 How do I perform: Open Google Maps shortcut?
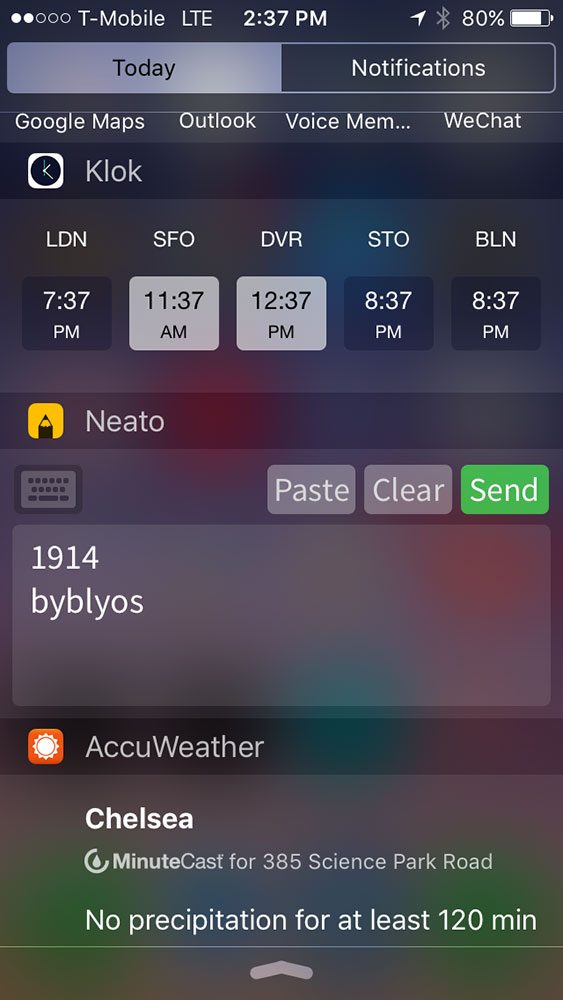point(80,121)
